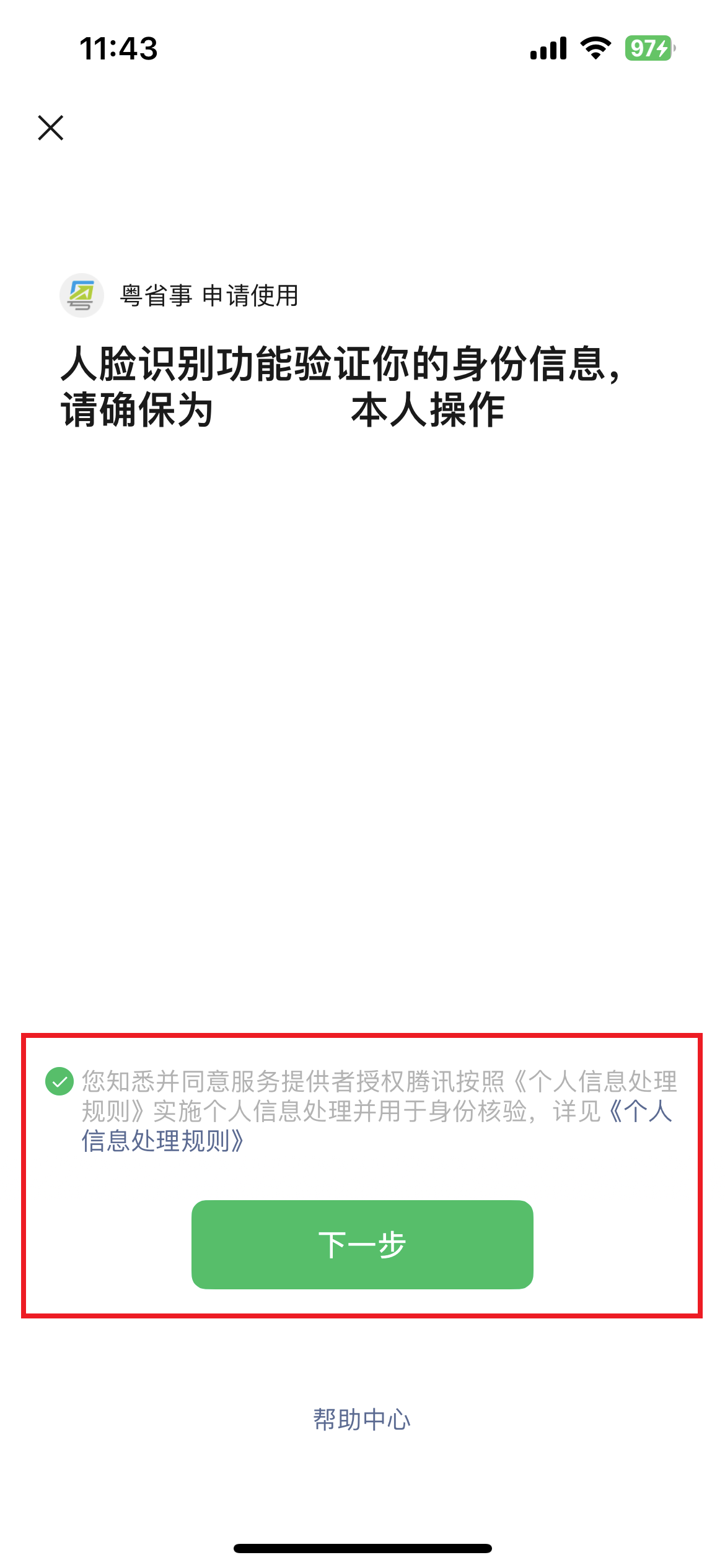The image size is (725, 1568).
Task: Uncheck the personal information consent checkbox
Action: pyautogui.click(x=59, y=1081)
